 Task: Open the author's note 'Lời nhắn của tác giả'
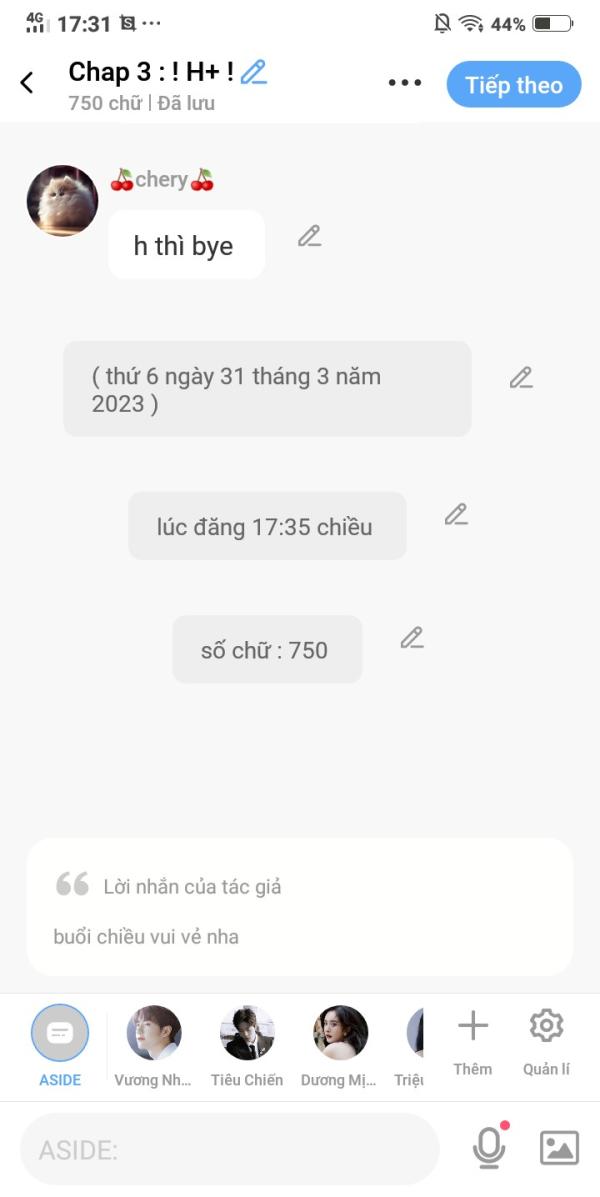coord(299,907)
